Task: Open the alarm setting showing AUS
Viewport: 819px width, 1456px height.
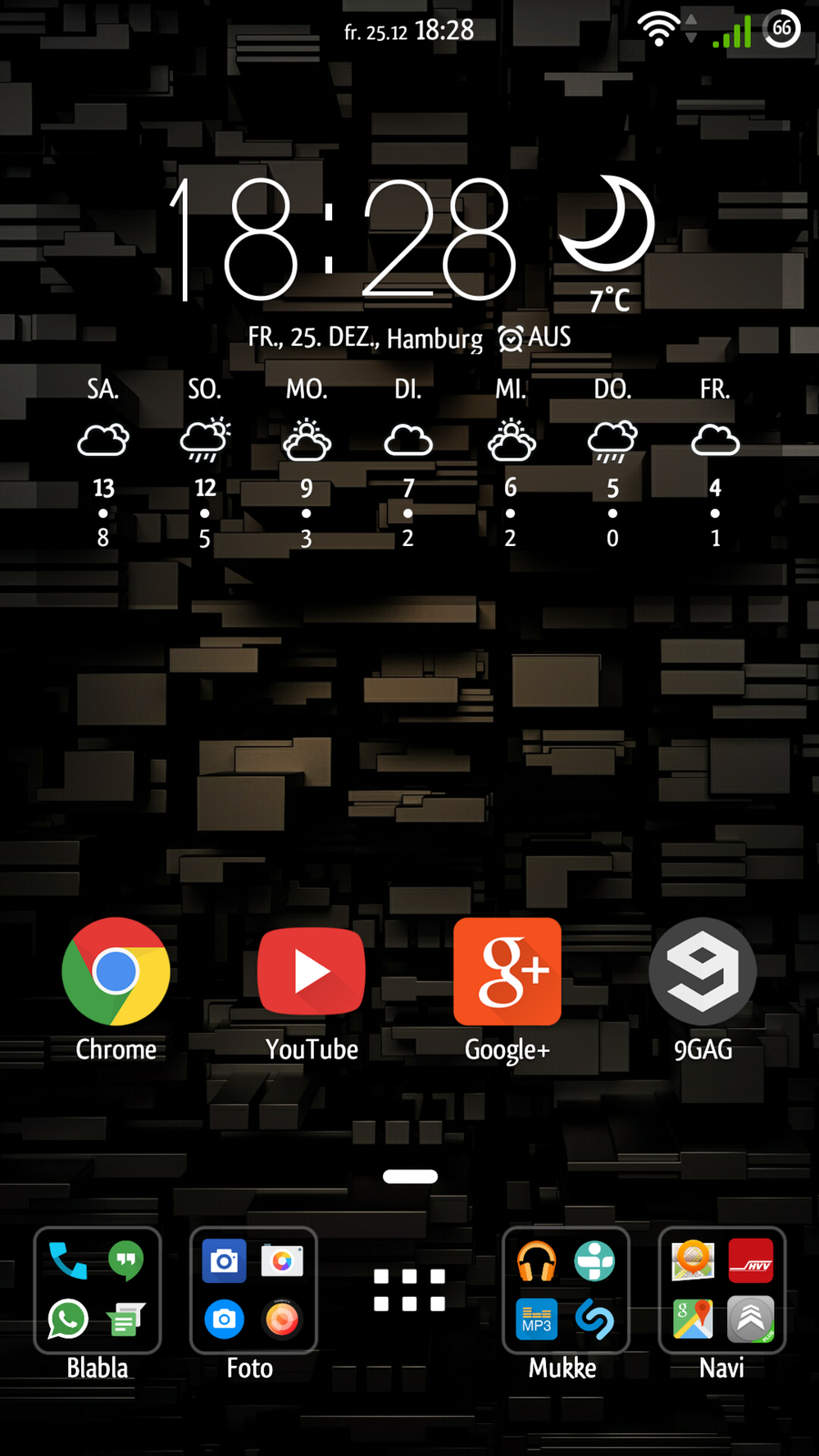Action: point(535,339)
